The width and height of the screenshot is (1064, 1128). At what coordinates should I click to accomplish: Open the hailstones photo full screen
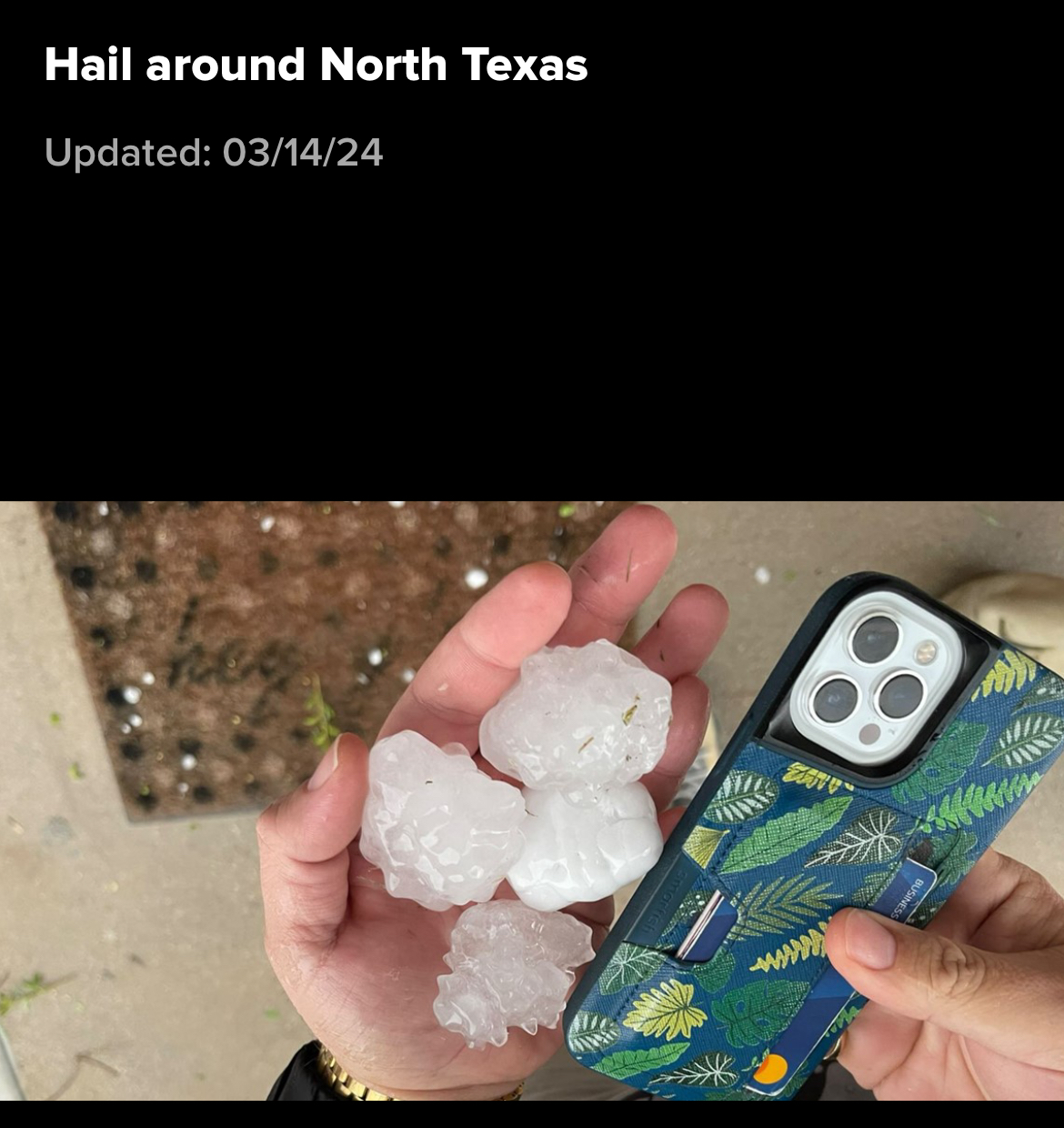click(532, 801)
